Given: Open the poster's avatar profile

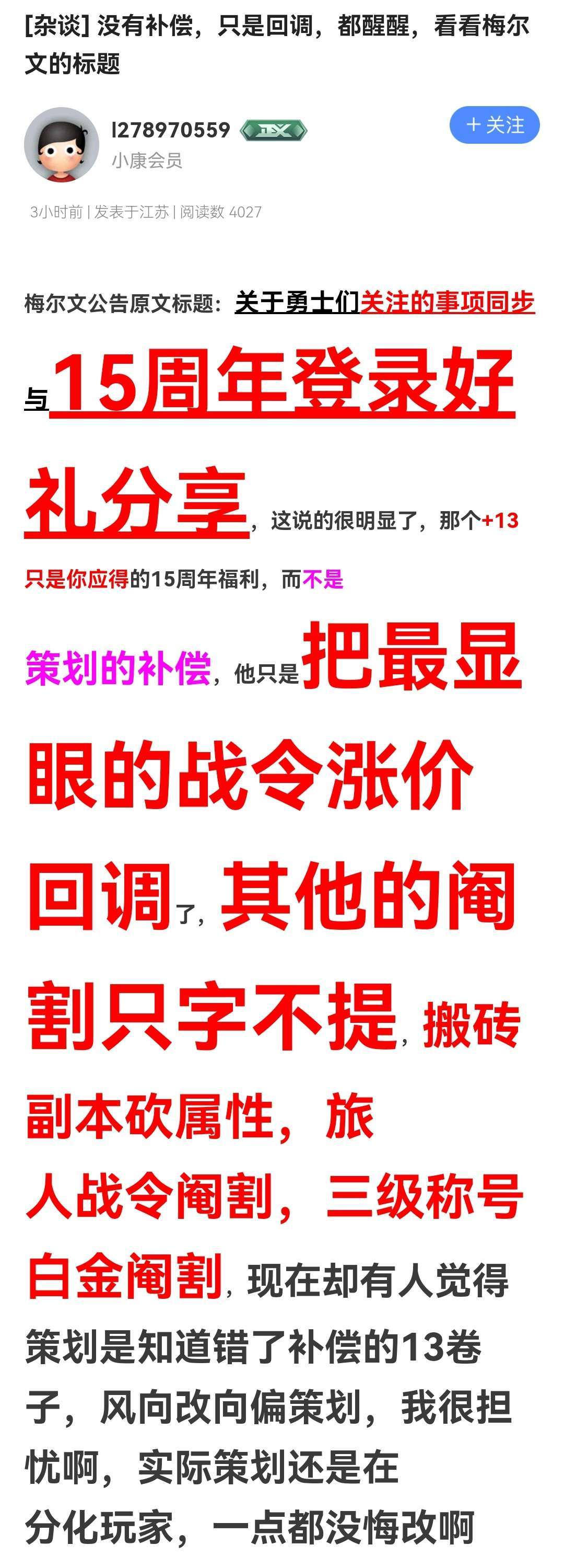Looking at the screenshot, I should (62, 145).
